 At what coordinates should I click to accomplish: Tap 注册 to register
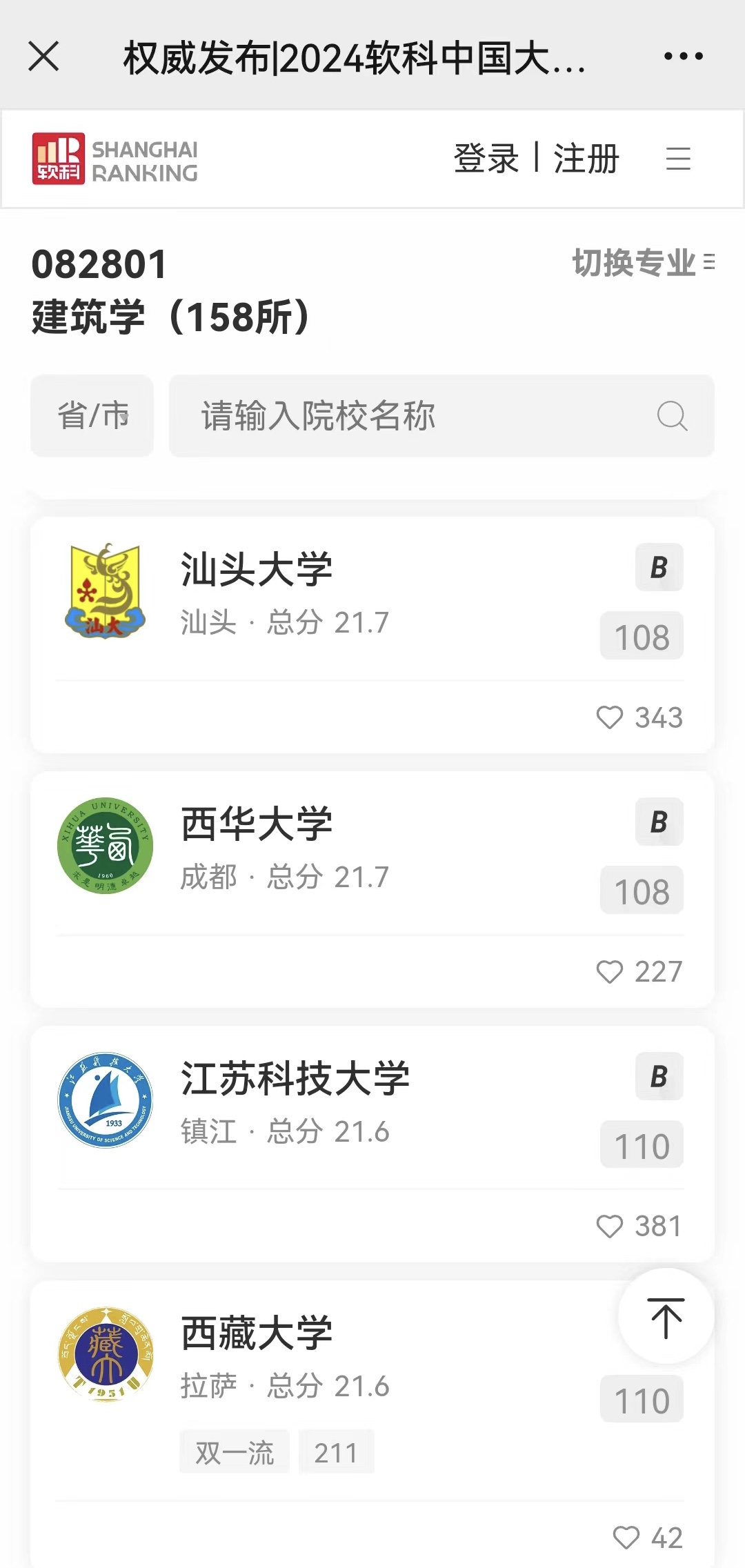(586, 159)
